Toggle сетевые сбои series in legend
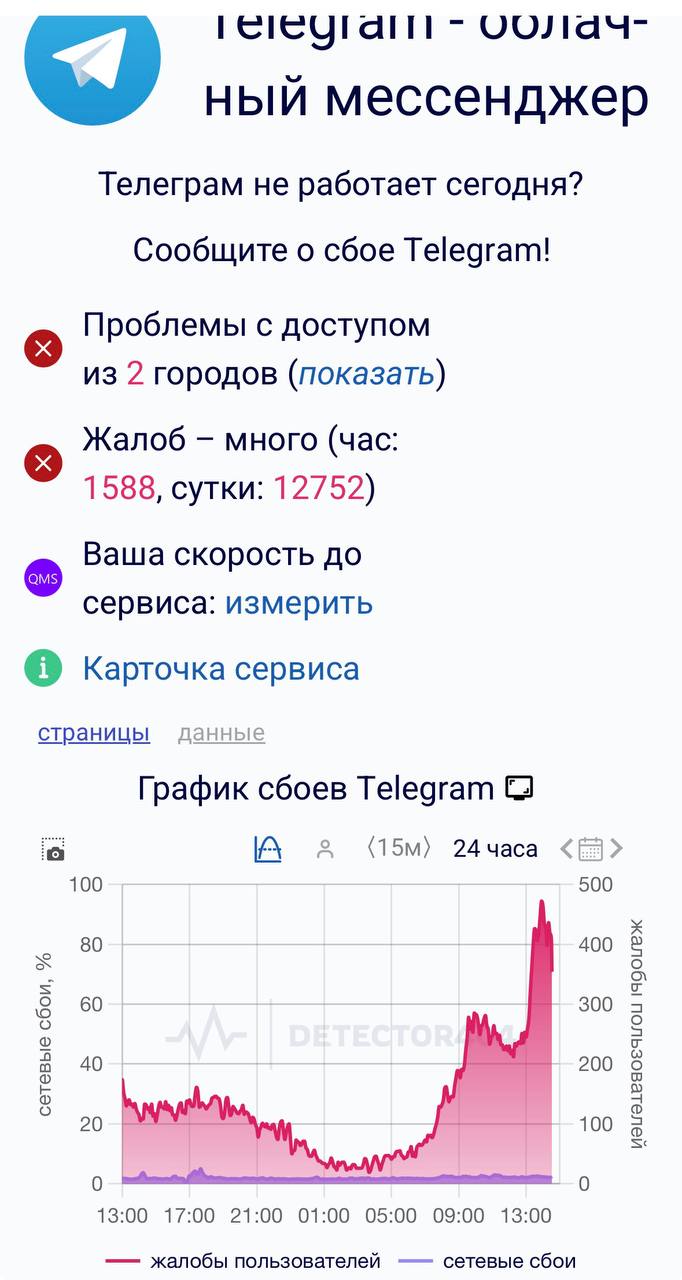The width and height of the screenshot is (682, 1280). pos(487,1261)
